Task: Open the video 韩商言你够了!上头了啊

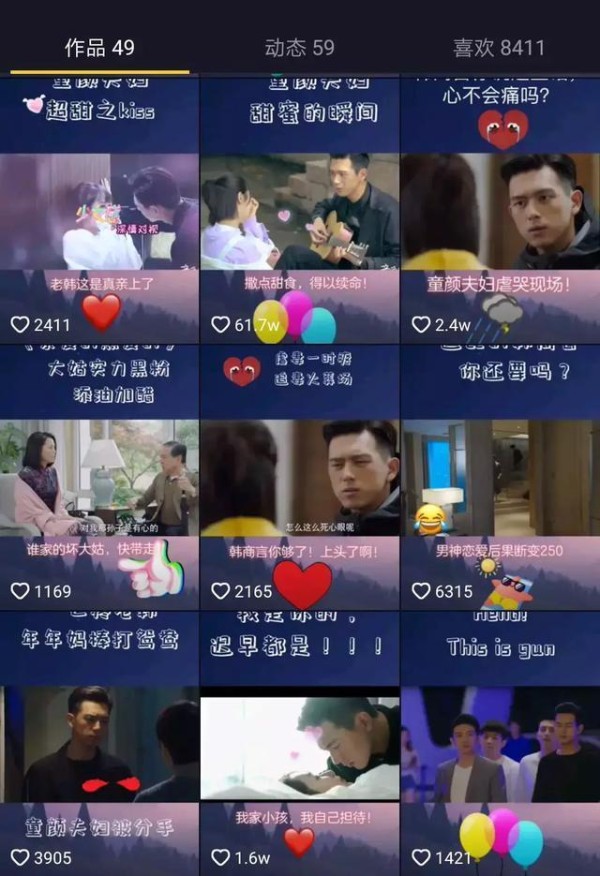Action: [x=300, y=478]
